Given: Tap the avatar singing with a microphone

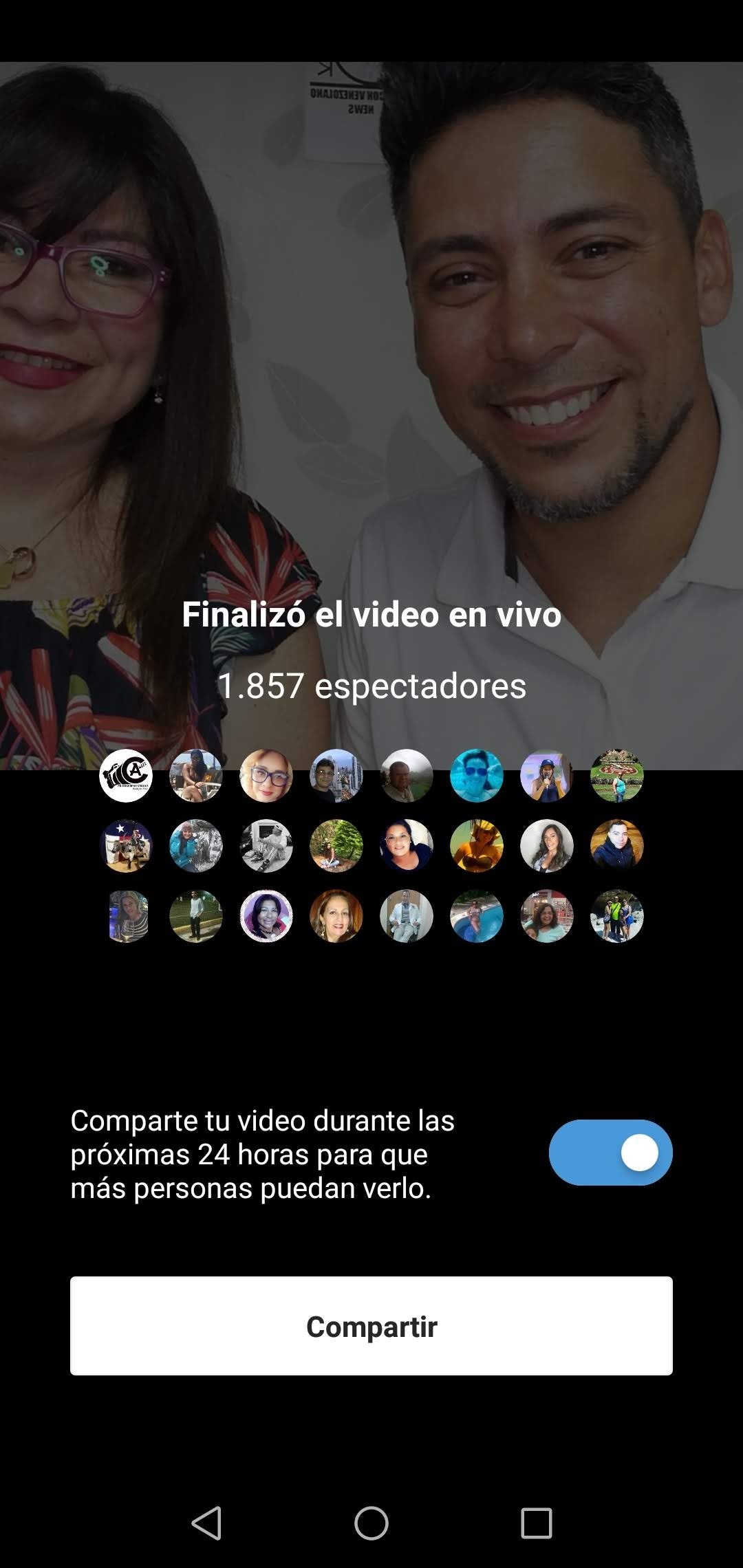Looking at the screenshot, I should pos(547,776).
